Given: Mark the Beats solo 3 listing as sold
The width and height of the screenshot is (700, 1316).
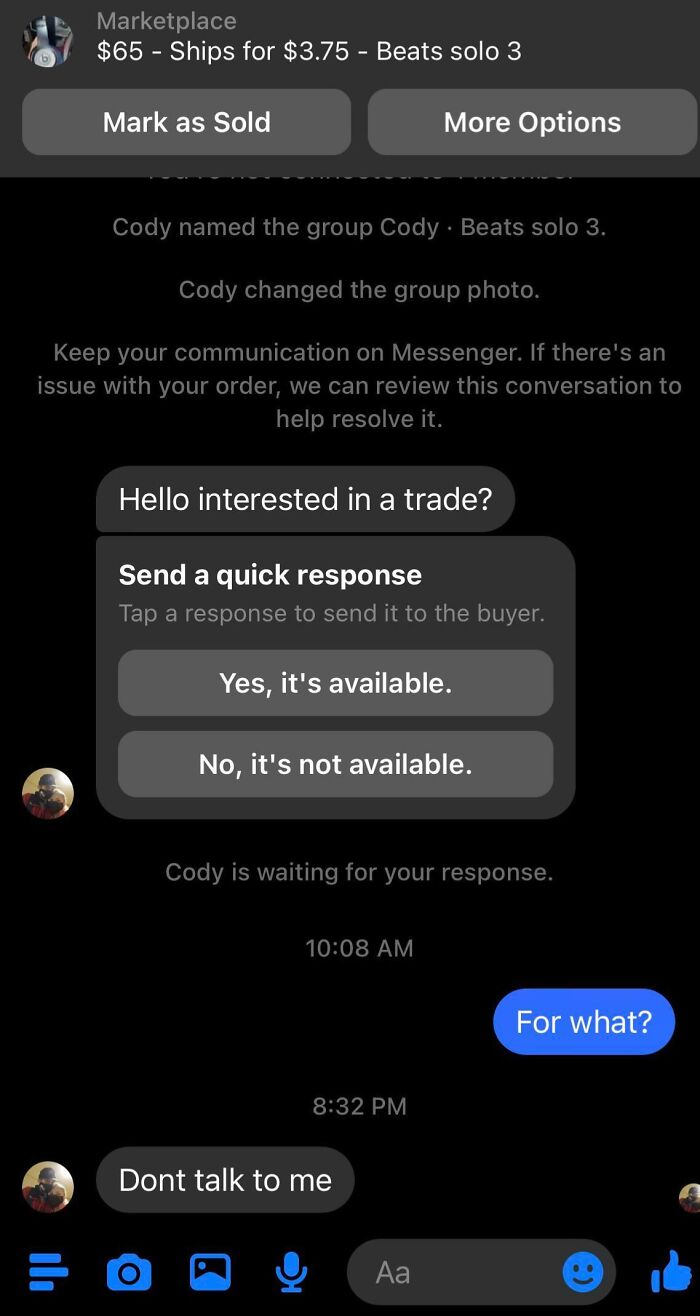Looking at the screenshot, I should pyautogui.click(x=186, y=122).
